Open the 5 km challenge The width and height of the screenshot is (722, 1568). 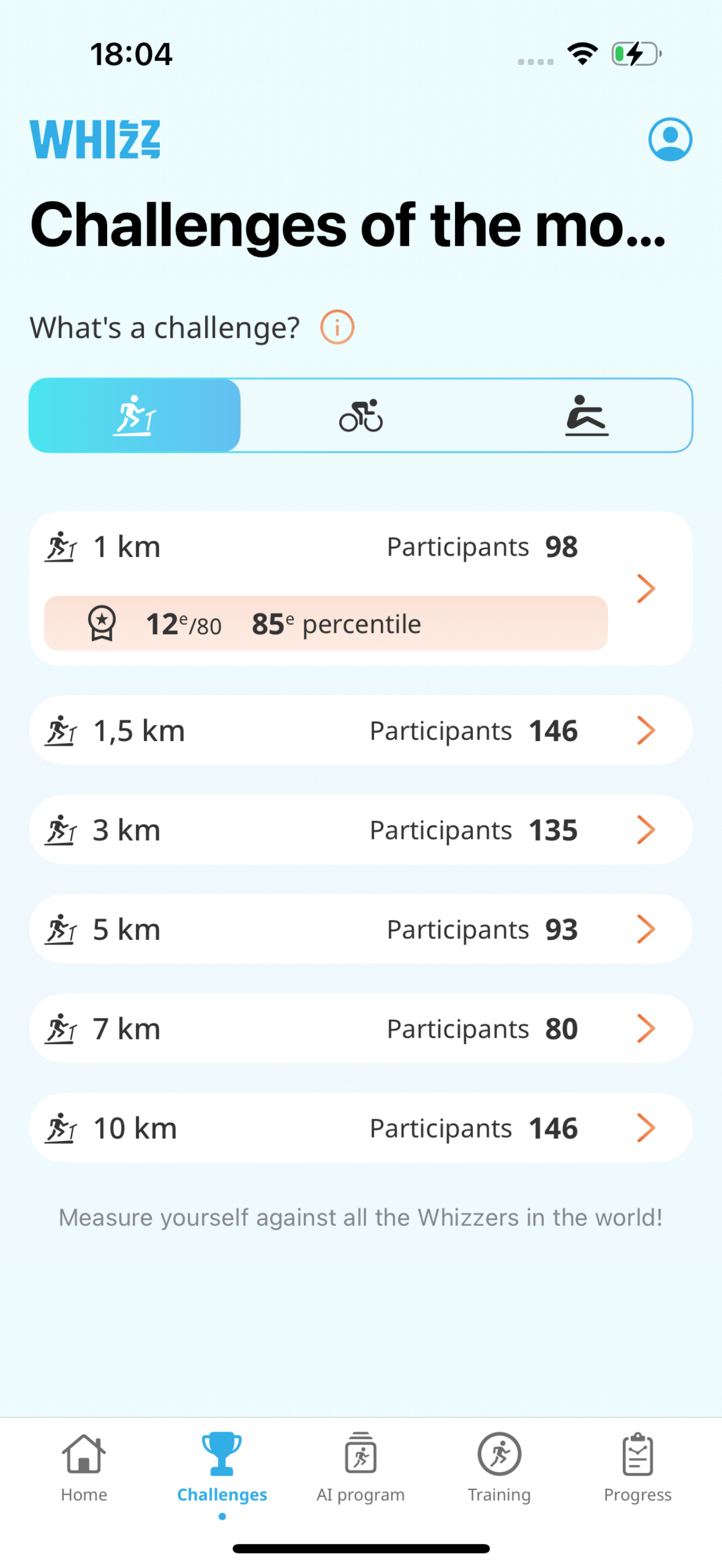coord(360,929)
